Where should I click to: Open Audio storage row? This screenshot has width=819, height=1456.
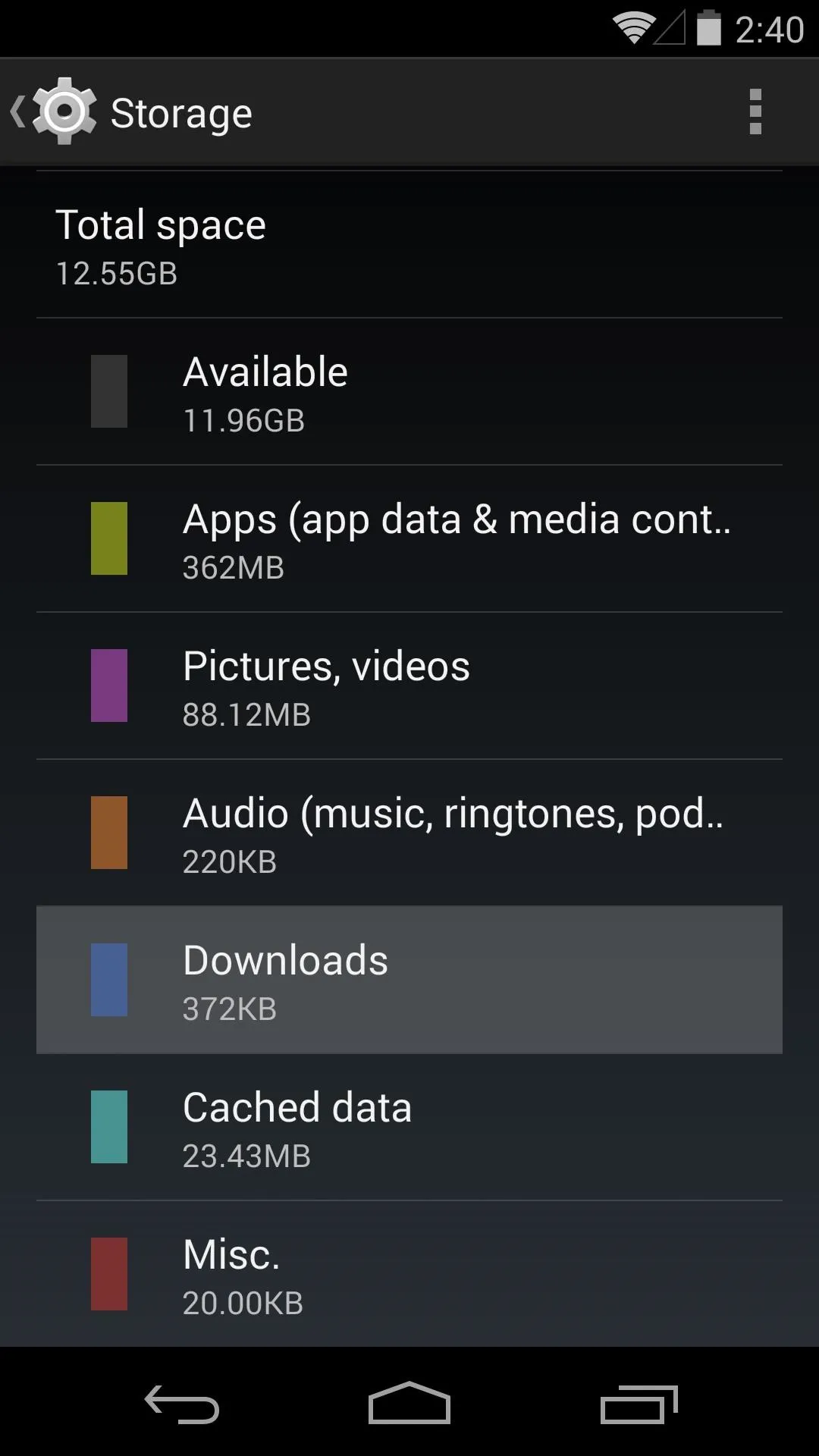[409, 833]
